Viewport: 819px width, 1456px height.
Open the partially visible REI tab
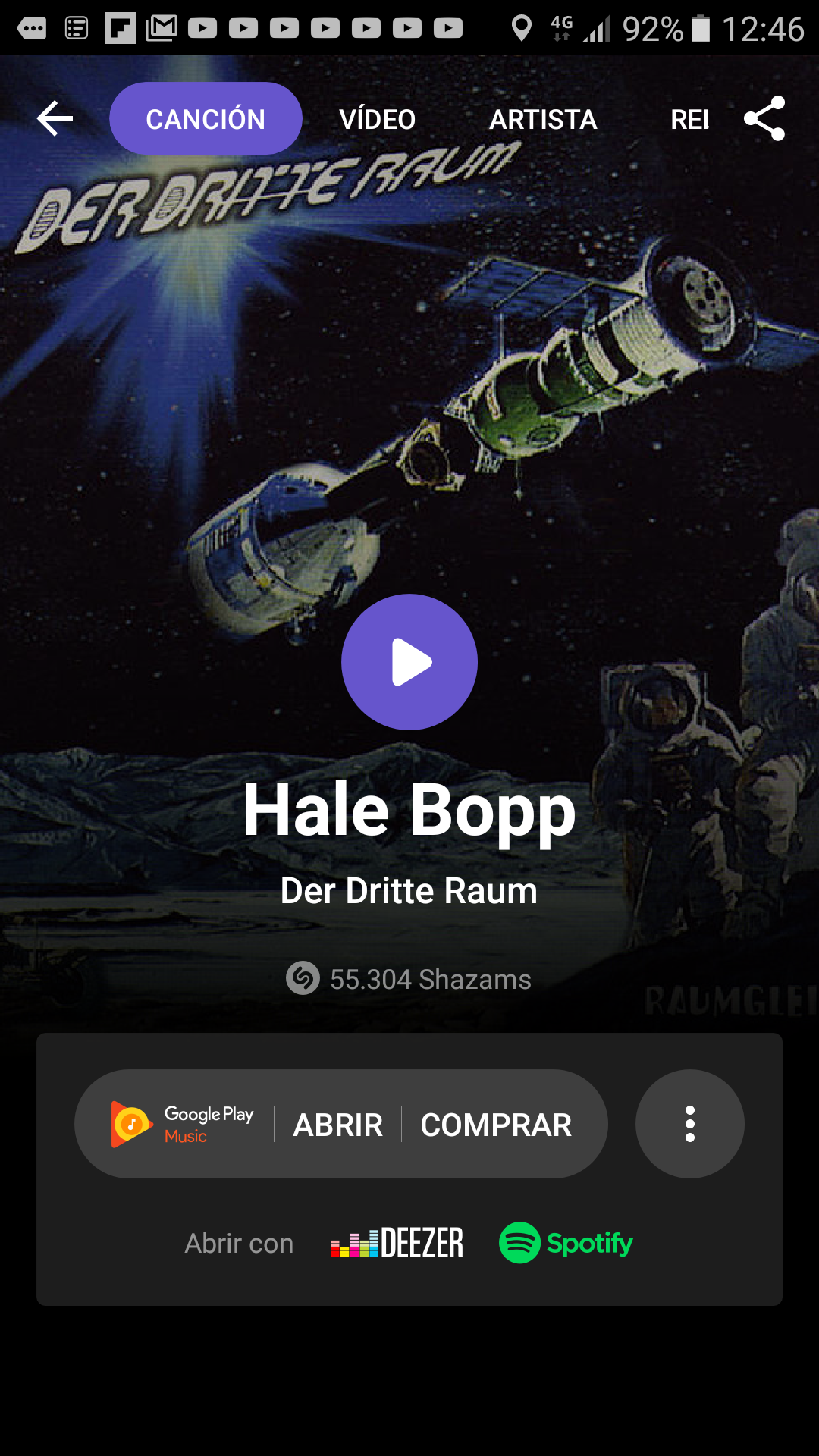click(689, 119)
